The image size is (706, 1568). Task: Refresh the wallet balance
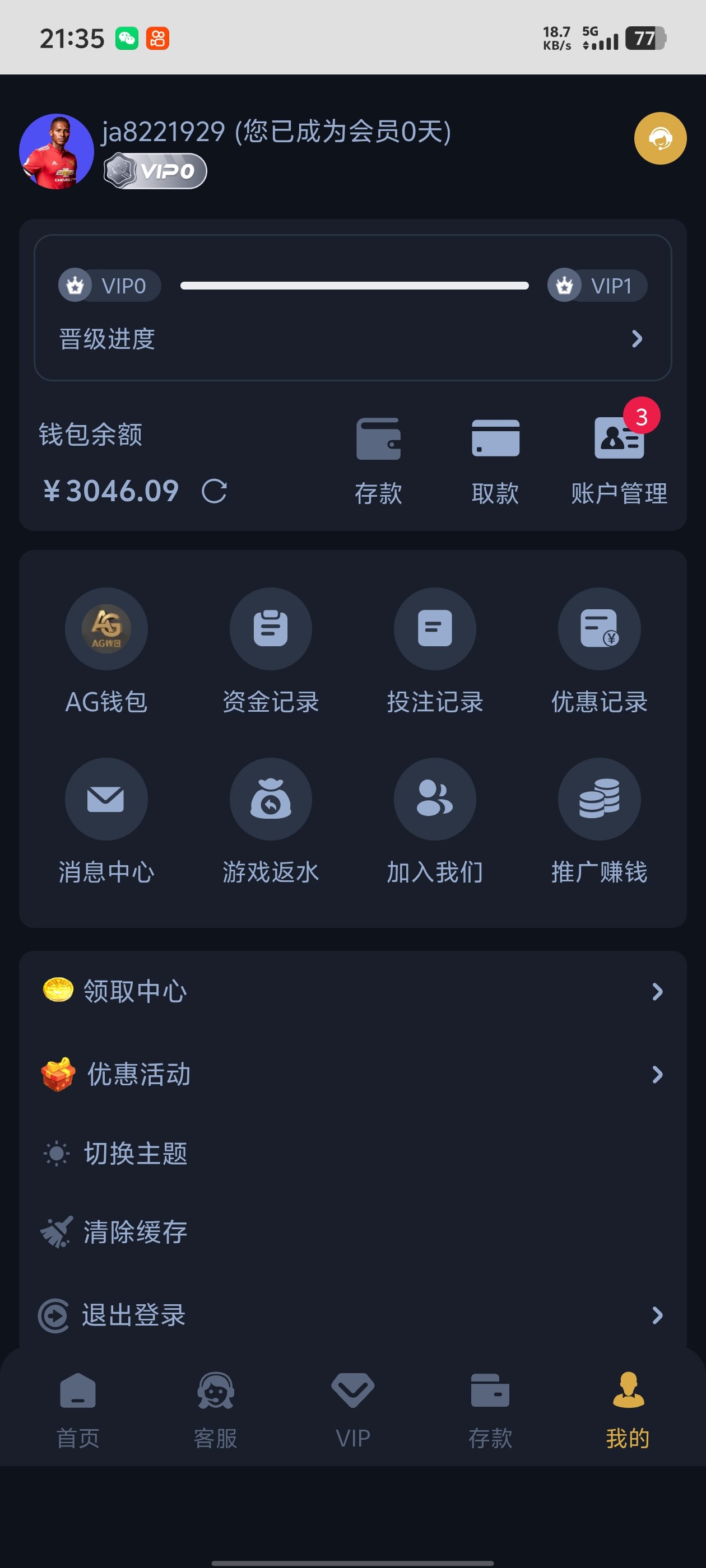pyautogui.click(x=215, y=491)
